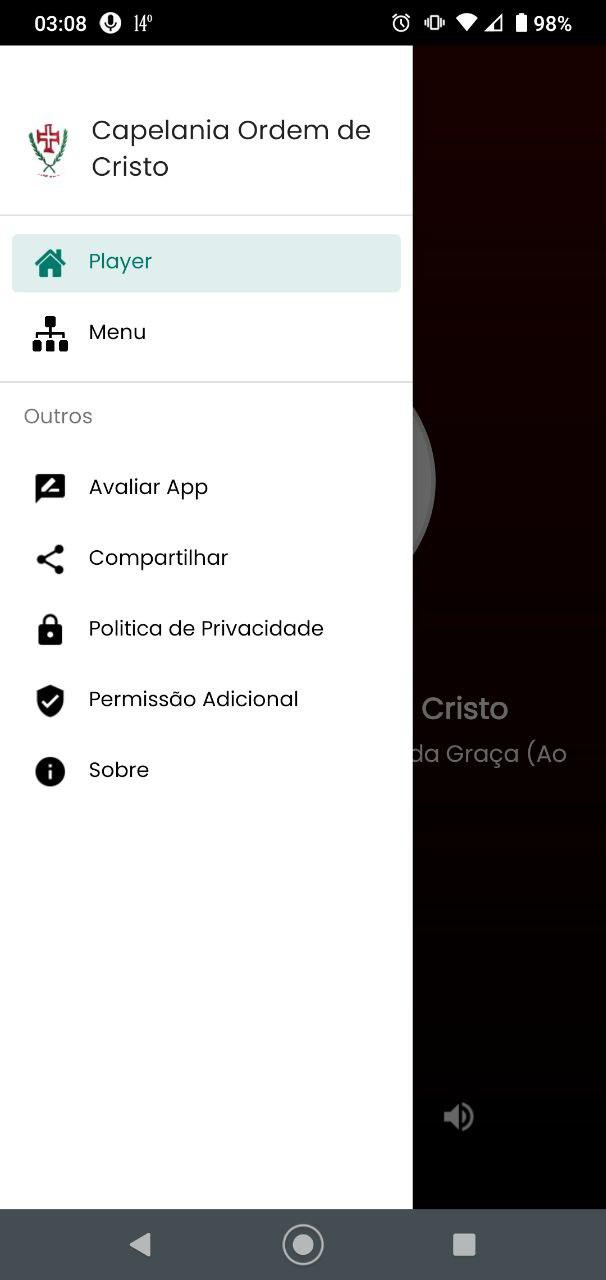
Task: Open Permissão Adicional
Action: click(x=206, y=700)
